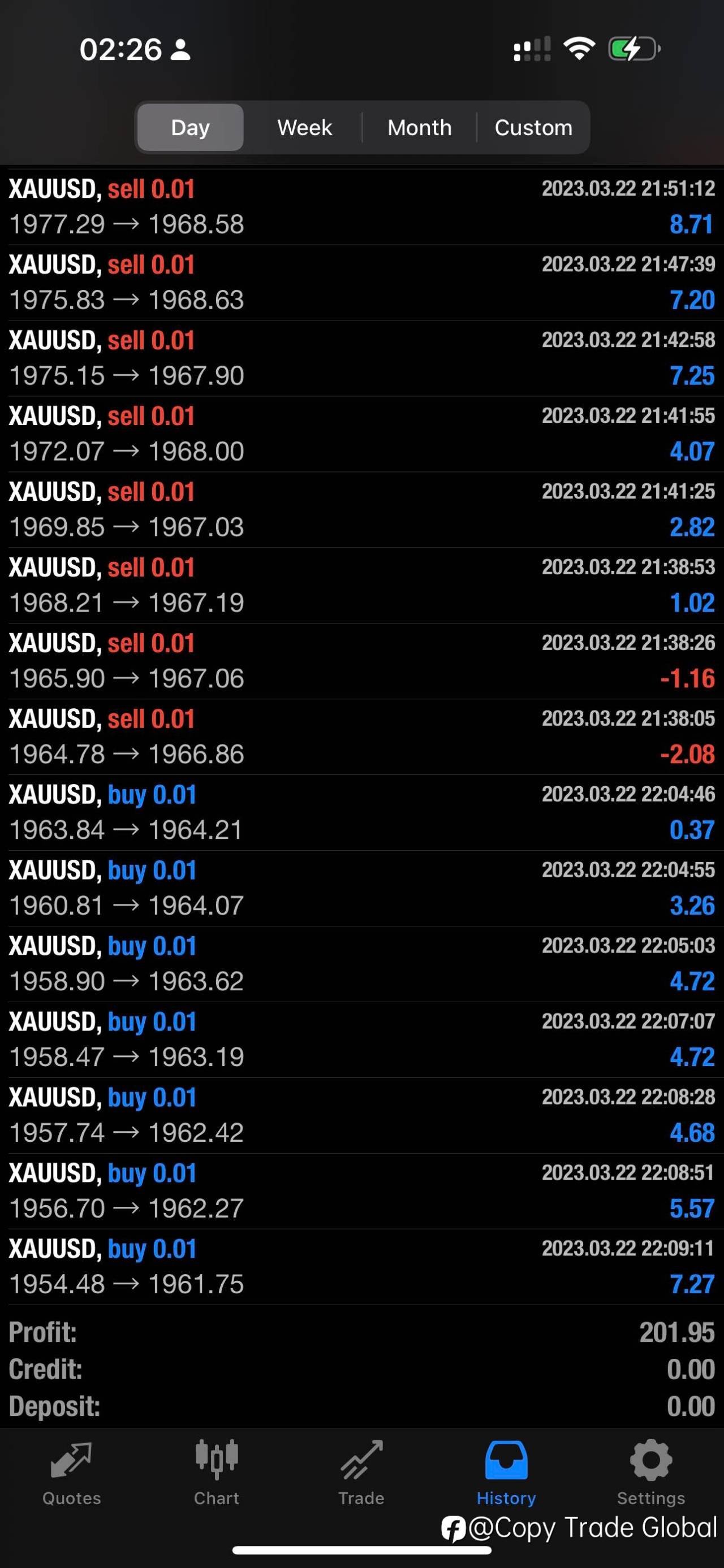Screen dimensions: 724x1568
Task: Select the Day period filter
Action: tap(190, 127)
